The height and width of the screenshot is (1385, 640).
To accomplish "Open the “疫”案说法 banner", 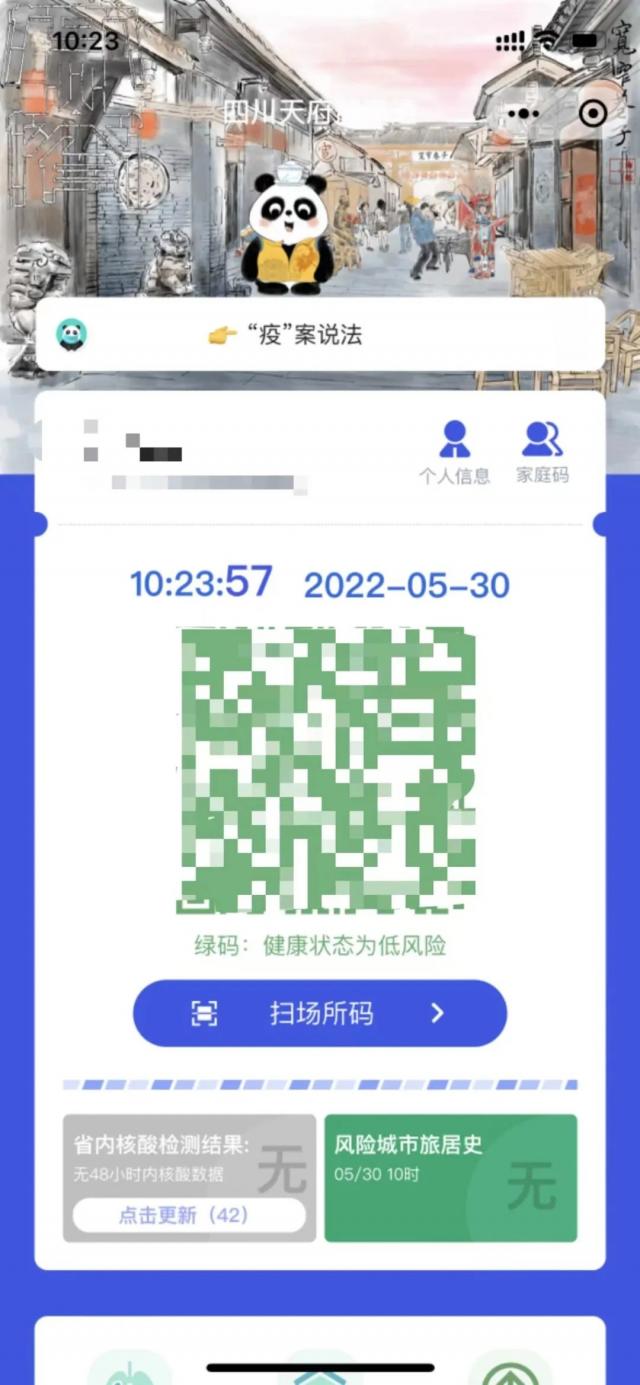I will [320, 335].
